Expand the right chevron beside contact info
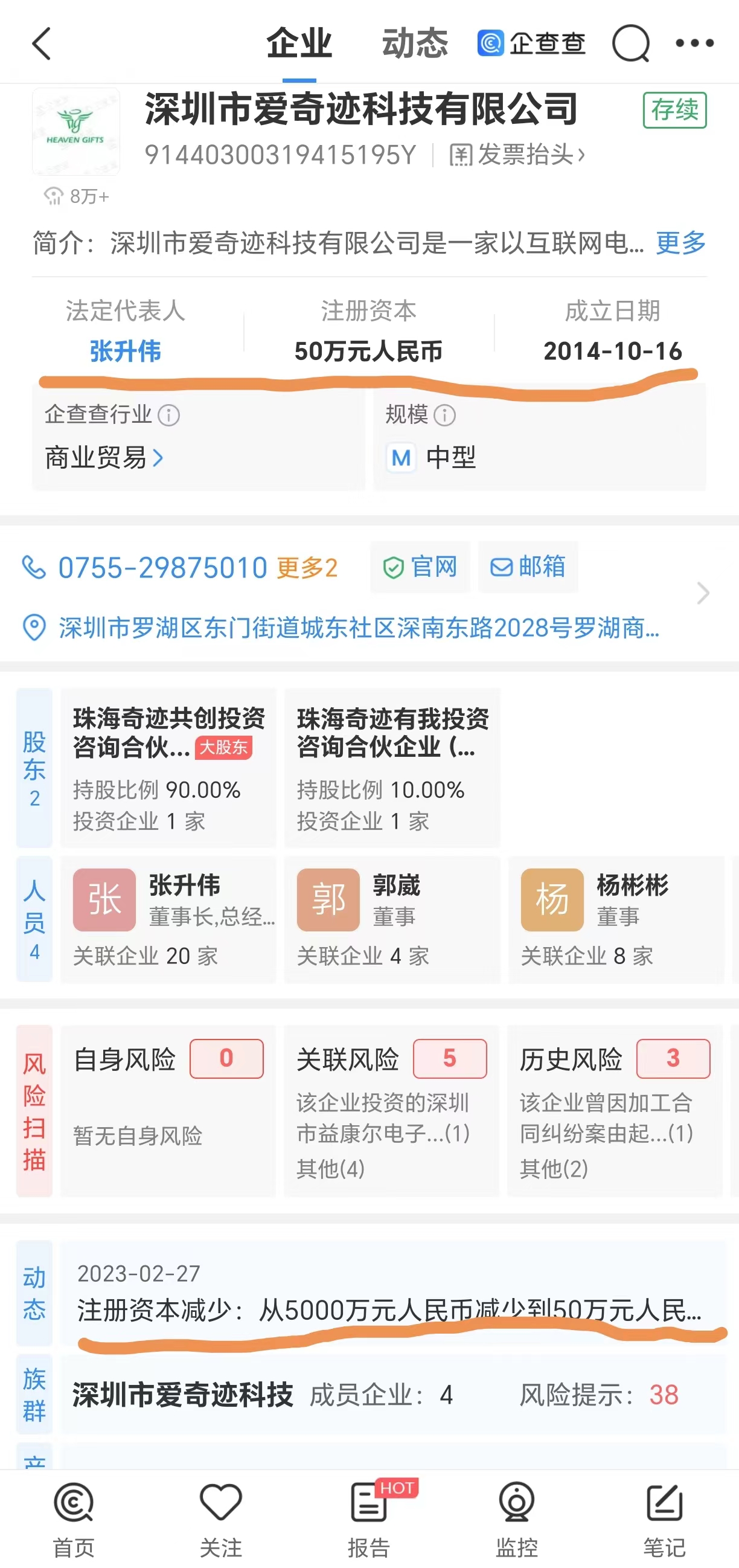The width and height of the screenshot is (739, 1568). click(x=704, y=593)
